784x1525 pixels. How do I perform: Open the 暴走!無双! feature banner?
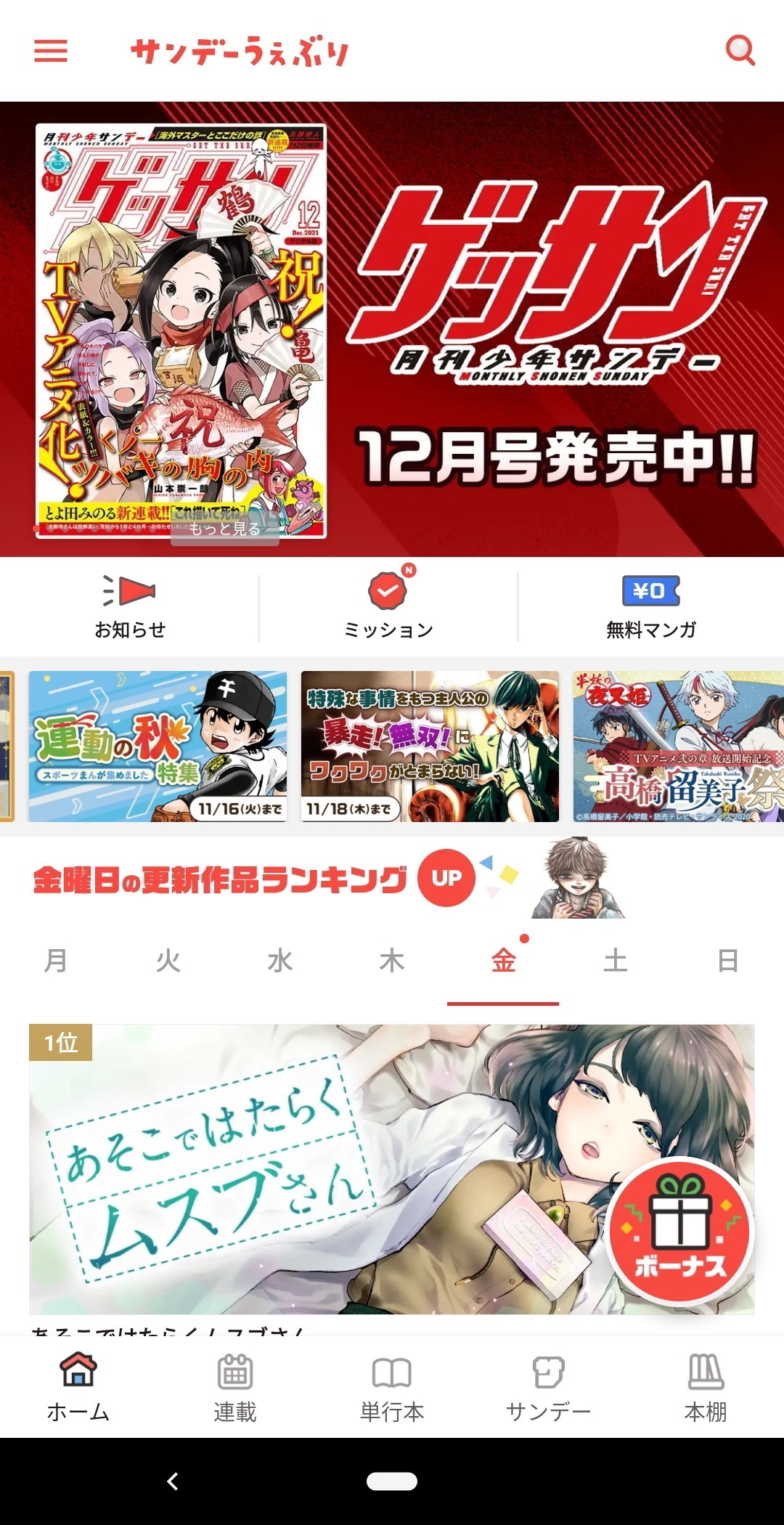430,747
